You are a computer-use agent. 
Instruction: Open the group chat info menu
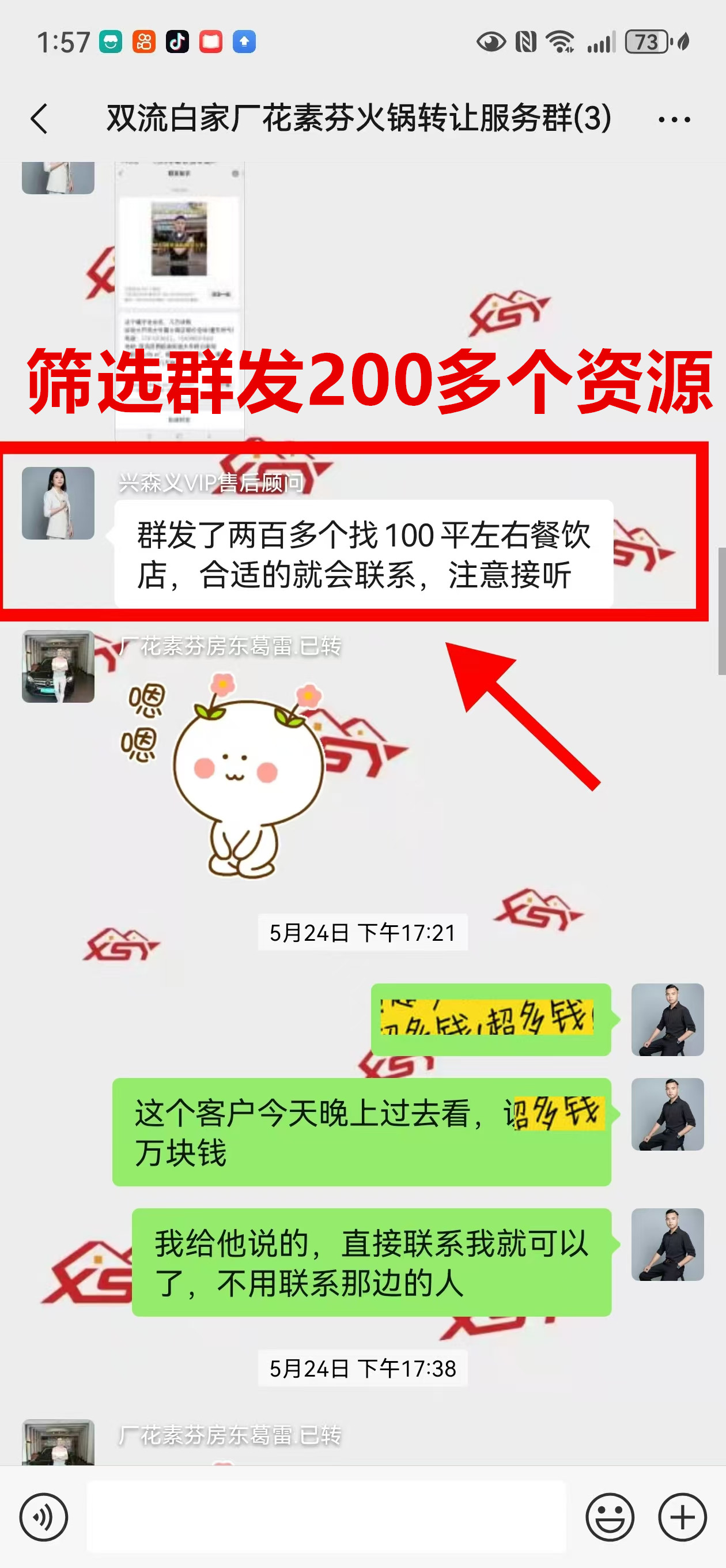click(x=674, y=119)
